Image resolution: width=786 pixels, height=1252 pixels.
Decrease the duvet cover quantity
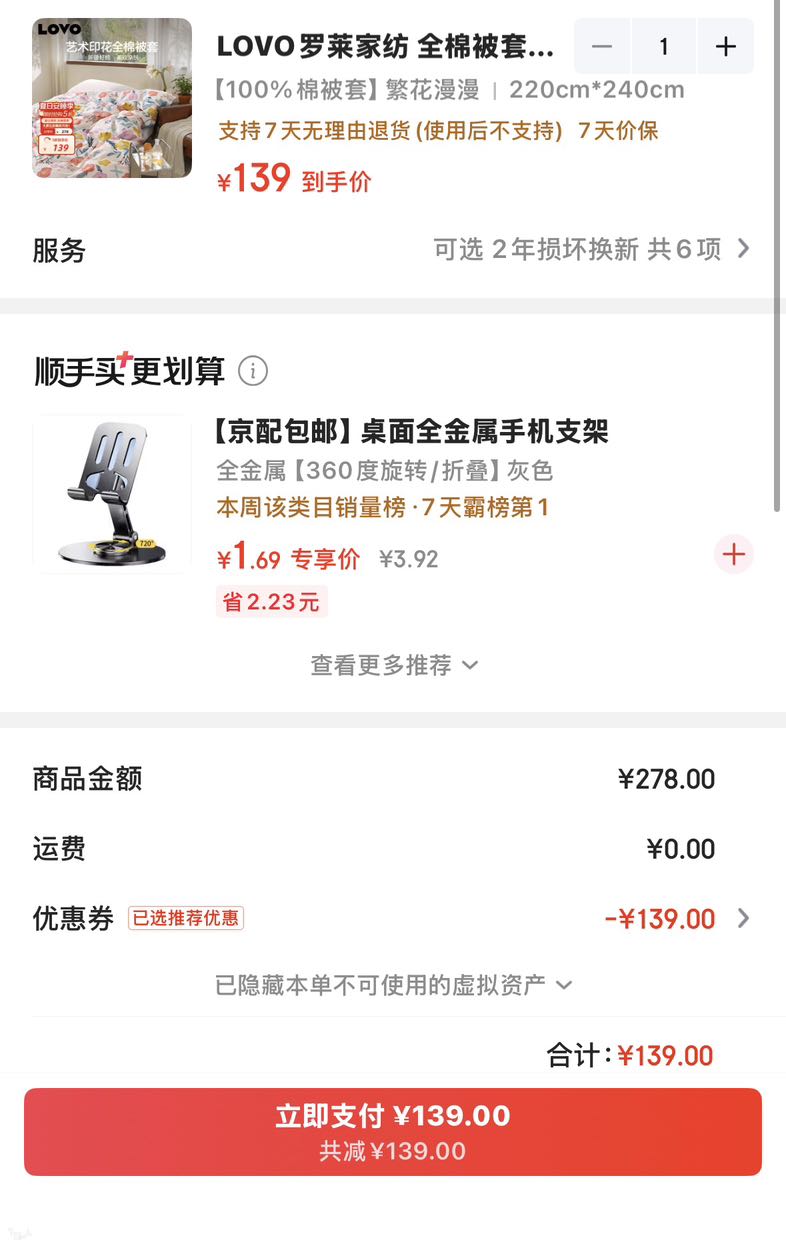pos(602,46)
